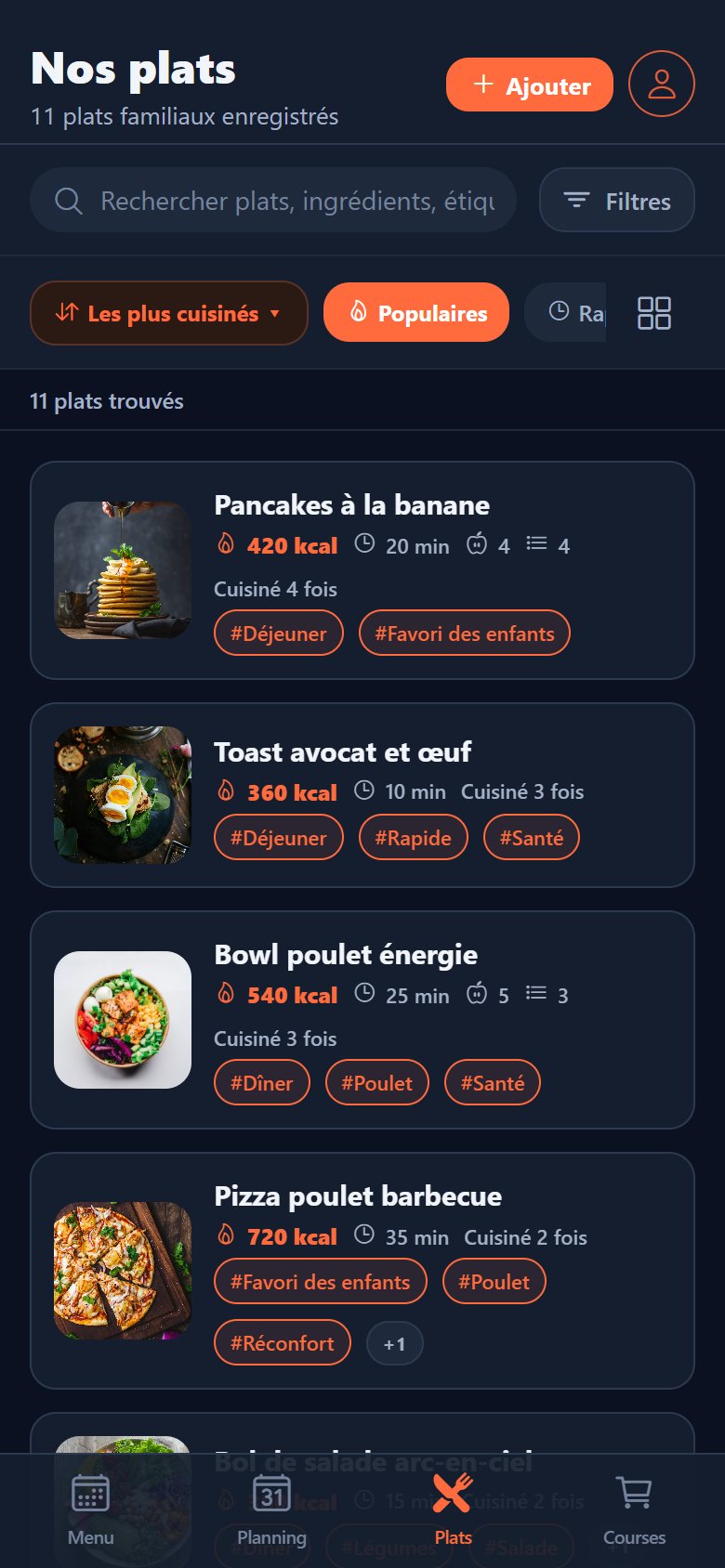Select the Populaires chip
Image resolution: width=725 pixels, height=1568 pixels.
[416, 312]
